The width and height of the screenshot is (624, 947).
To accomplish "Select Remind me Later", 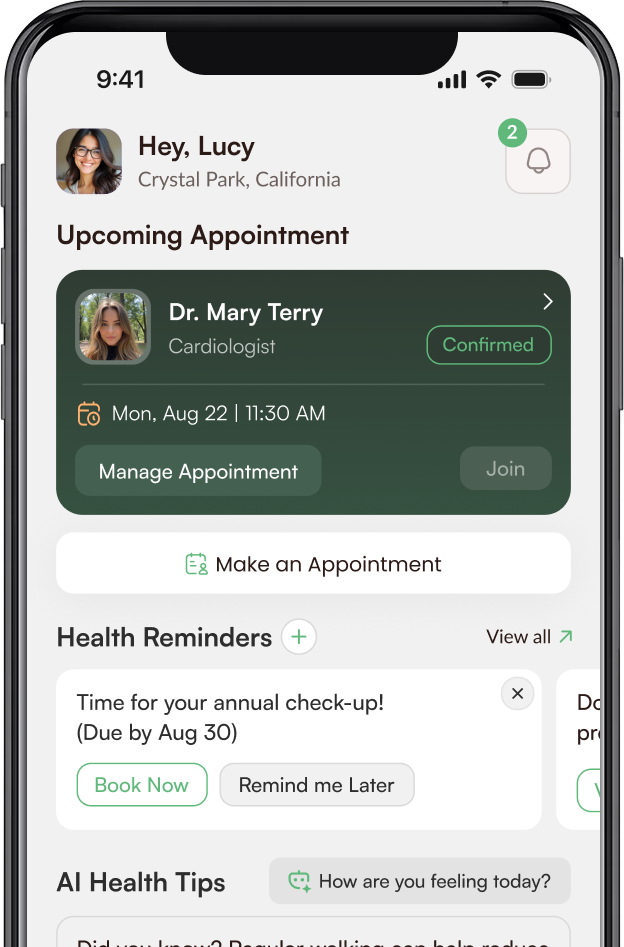I will pos(316,785).
